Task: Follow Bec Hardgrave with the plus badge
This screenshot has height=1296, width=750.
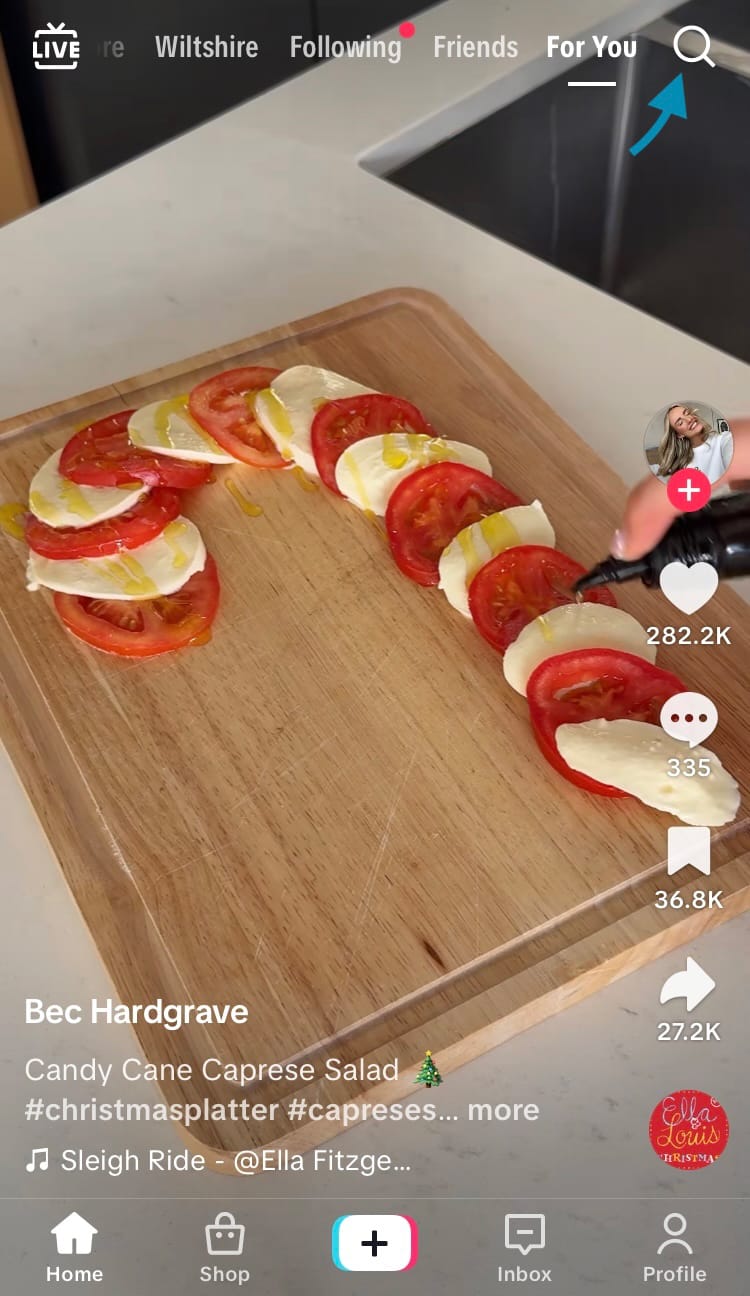Action: click(x=689, y=491)
